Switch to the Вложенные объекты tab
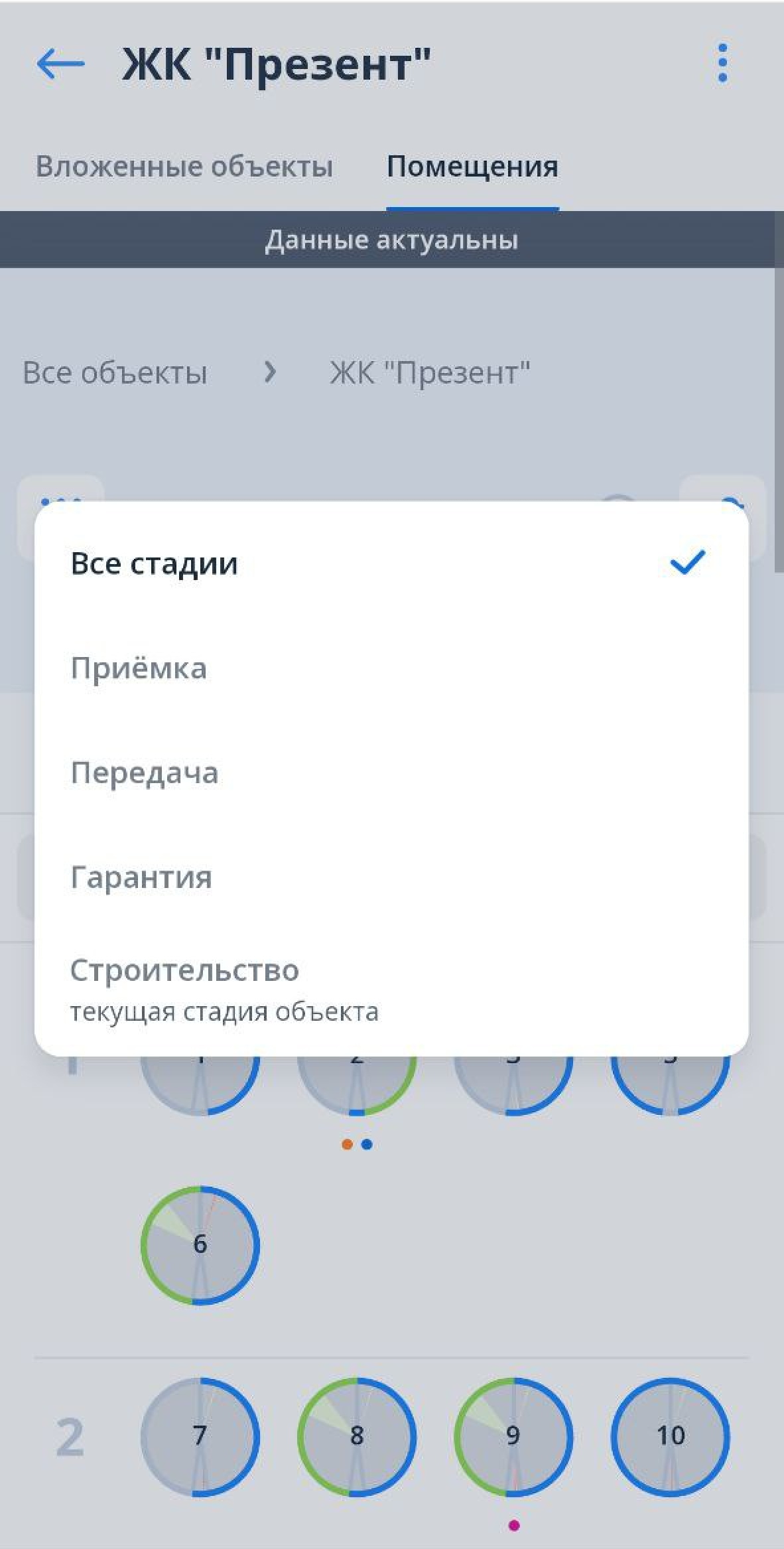This screenshot has width=784, height=1549. click(x=184, y=167)
